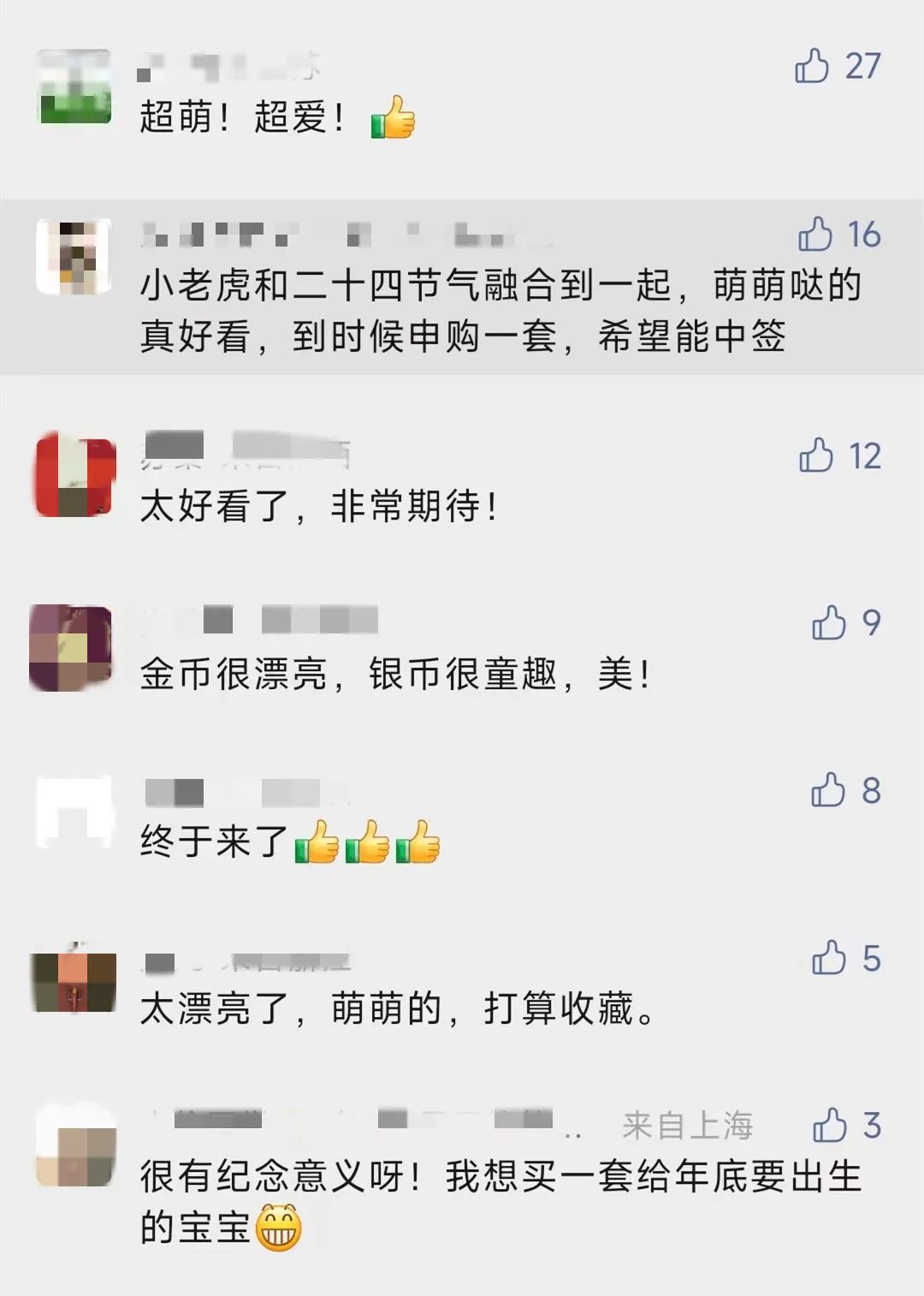Like the comment "太好看了，非常期待！"

tap(815, 455)
